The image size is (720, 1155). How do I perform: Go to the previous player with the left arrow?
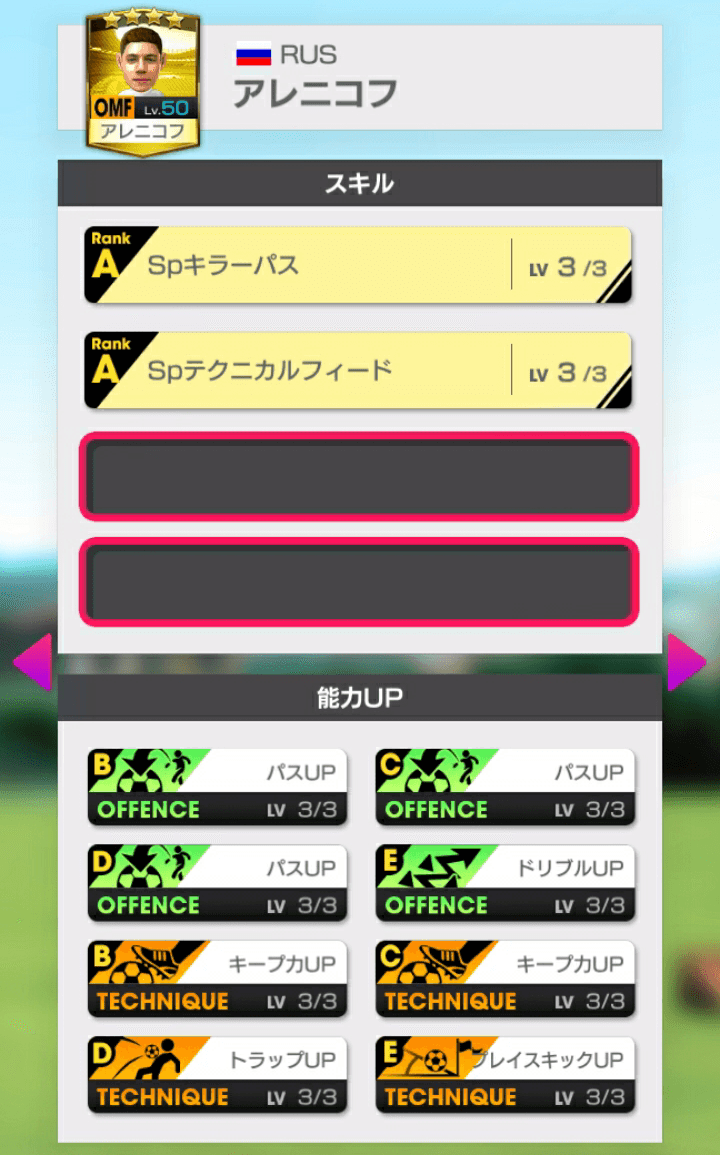click(x=32, y=662)
